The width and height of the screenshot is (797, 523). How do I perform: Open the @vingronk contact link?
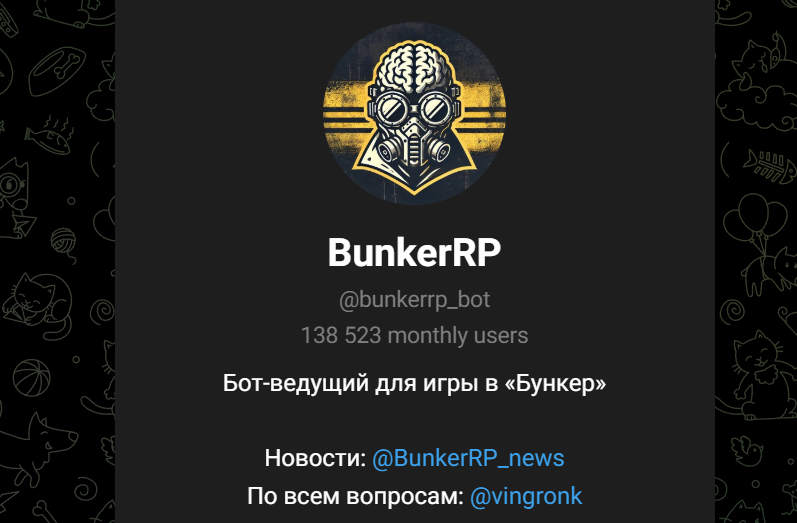526,496
